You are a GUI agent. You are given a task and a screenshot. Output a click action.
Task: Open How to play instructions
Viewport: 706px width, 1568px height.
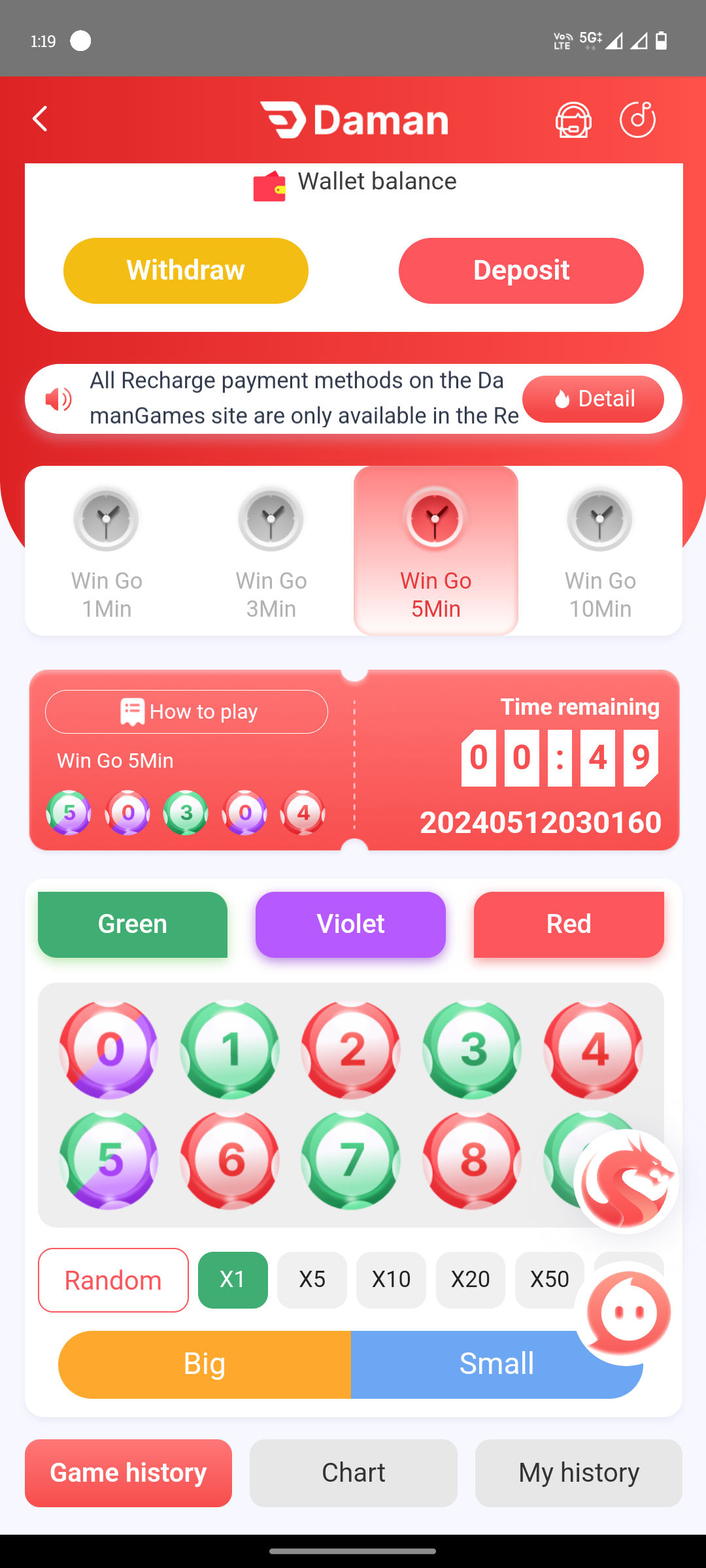pyautogui.click(x=186, y=712)
